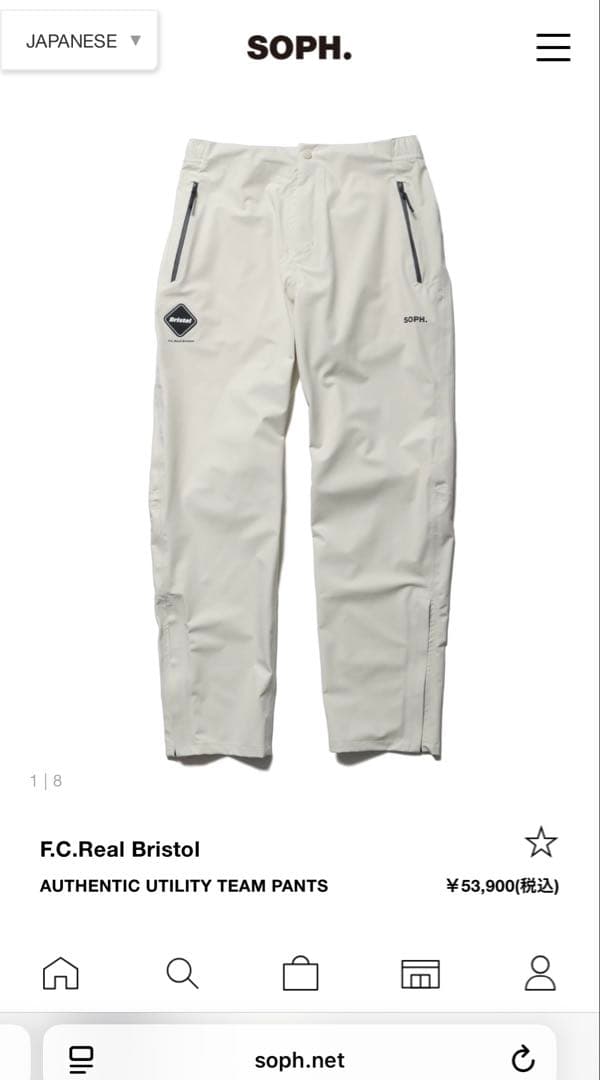Tap the soph.net address bar
The image size is (600, 1080).
click(x=300, y=1059)
